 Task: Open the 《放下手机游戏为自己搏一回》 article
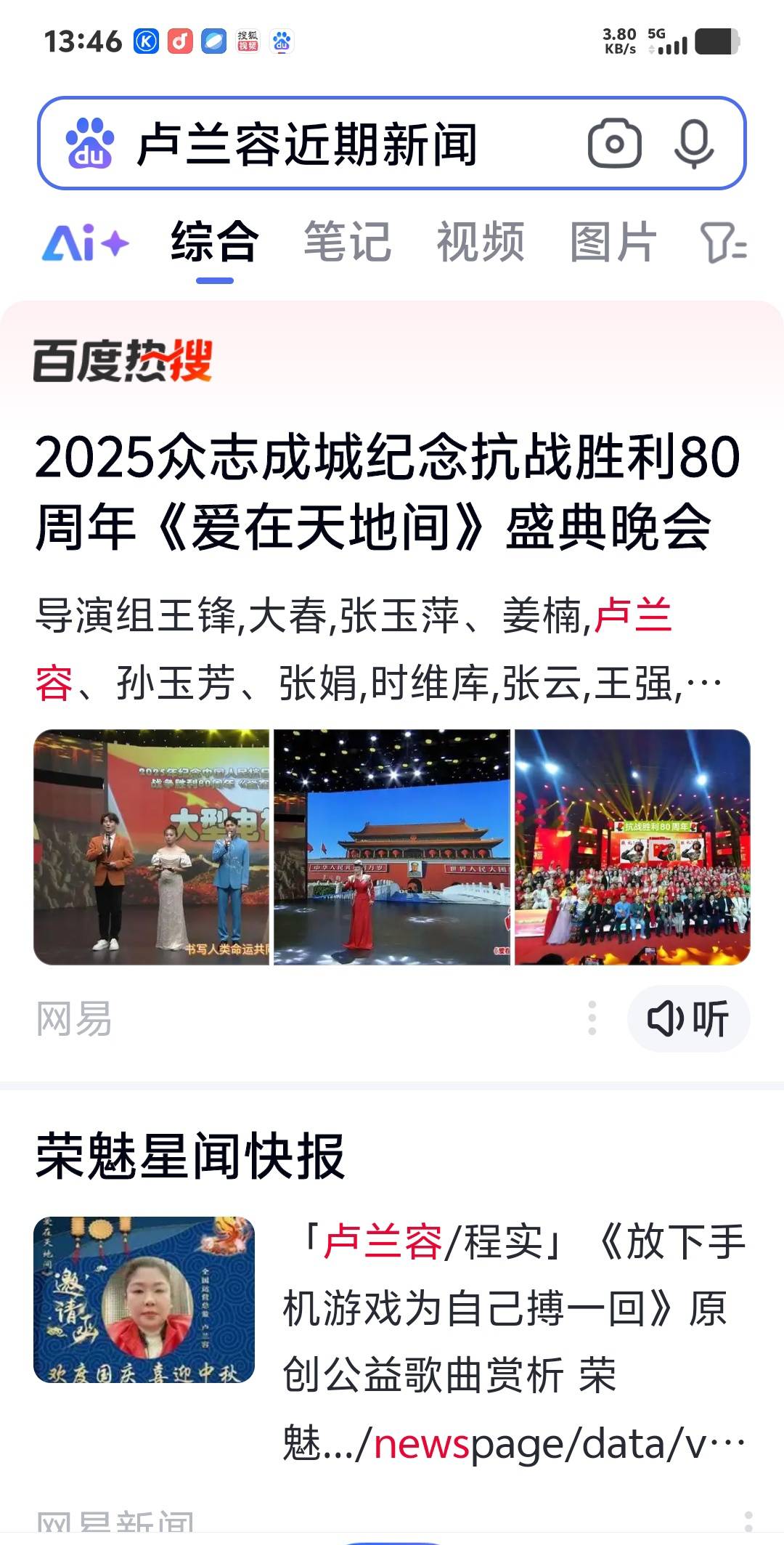click(514, 1307)
